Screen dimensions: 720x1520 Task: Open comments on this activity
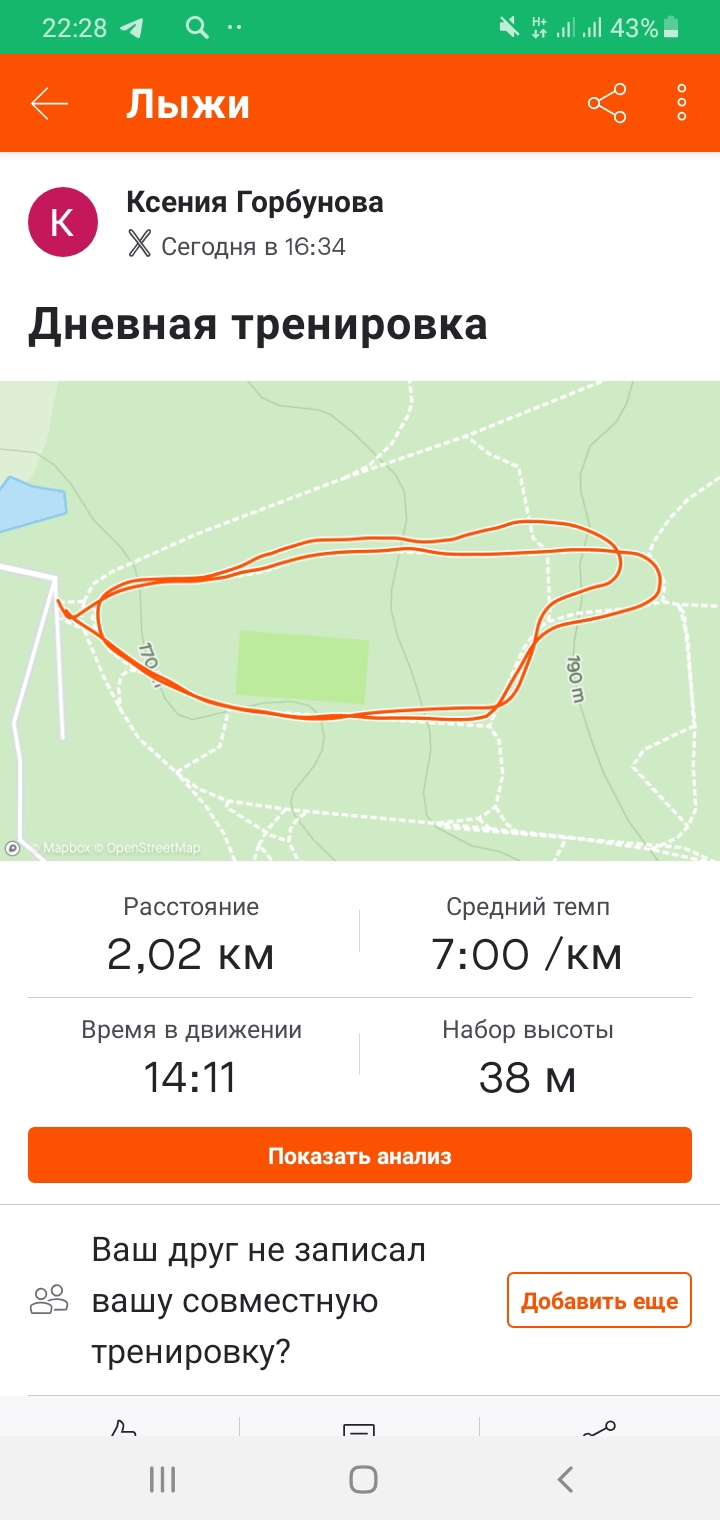(359, 1428)
